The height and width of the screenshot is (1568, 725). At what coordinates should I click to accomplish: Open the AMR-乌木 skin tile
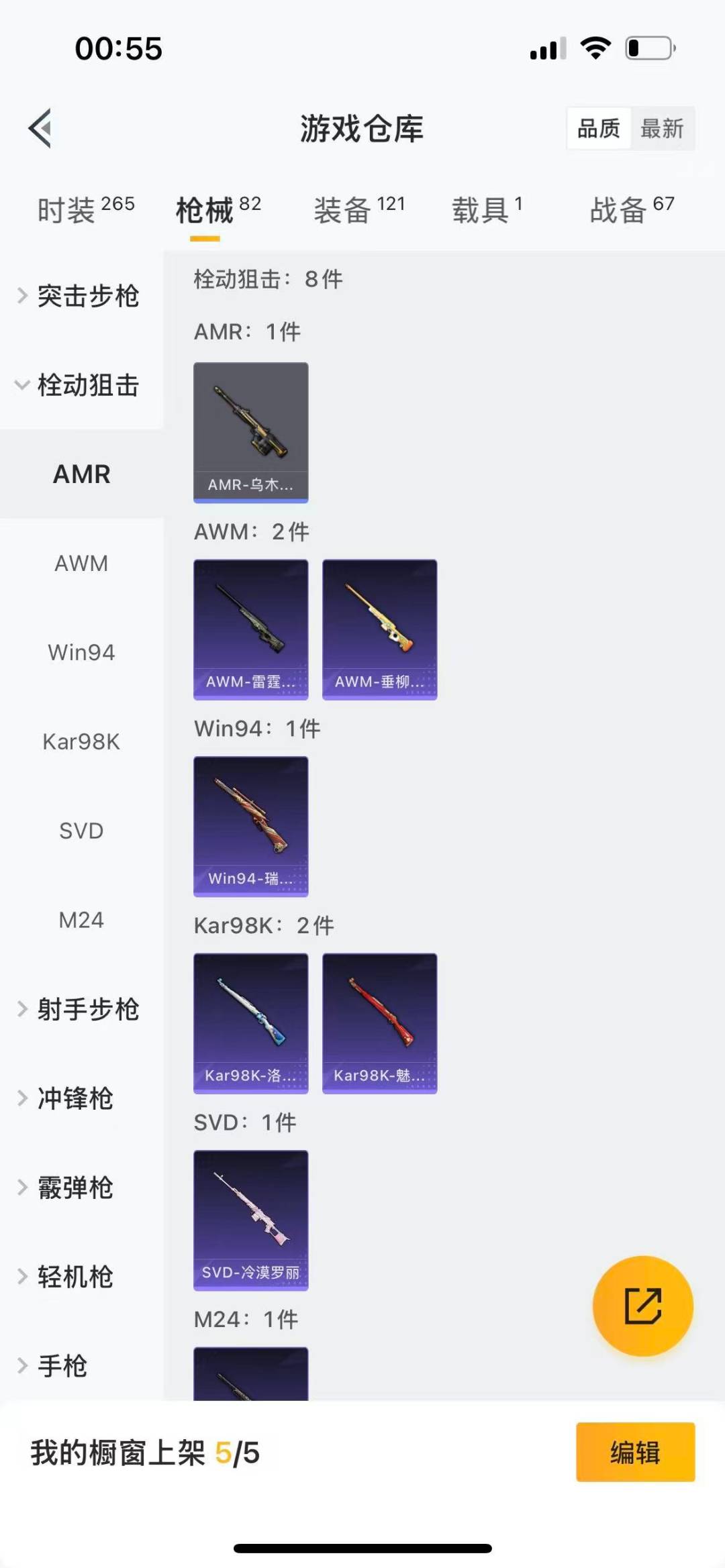(x=251, y=432)
